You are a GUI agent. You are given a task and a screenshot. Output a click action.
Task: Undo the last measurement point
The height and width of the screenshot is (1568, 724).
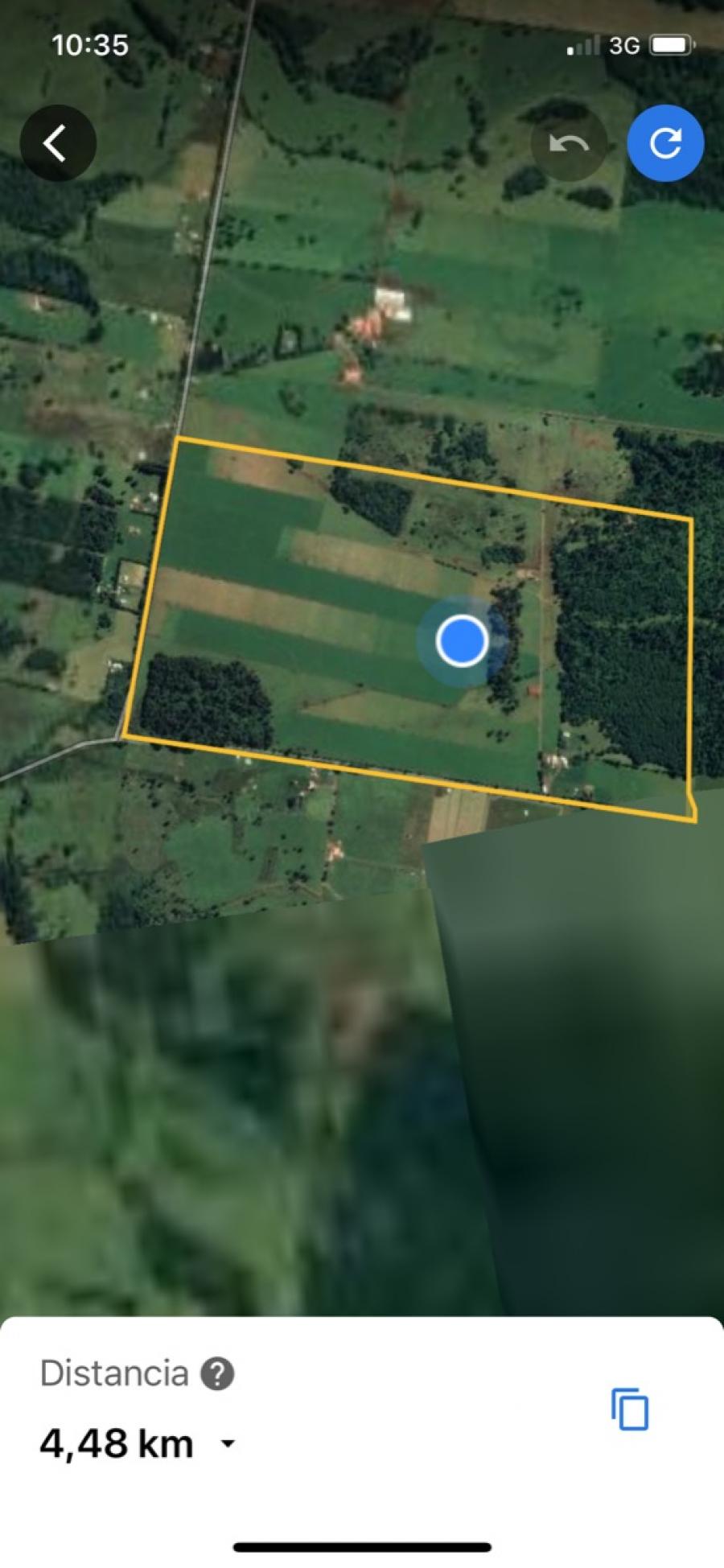[x=569, y=143]
